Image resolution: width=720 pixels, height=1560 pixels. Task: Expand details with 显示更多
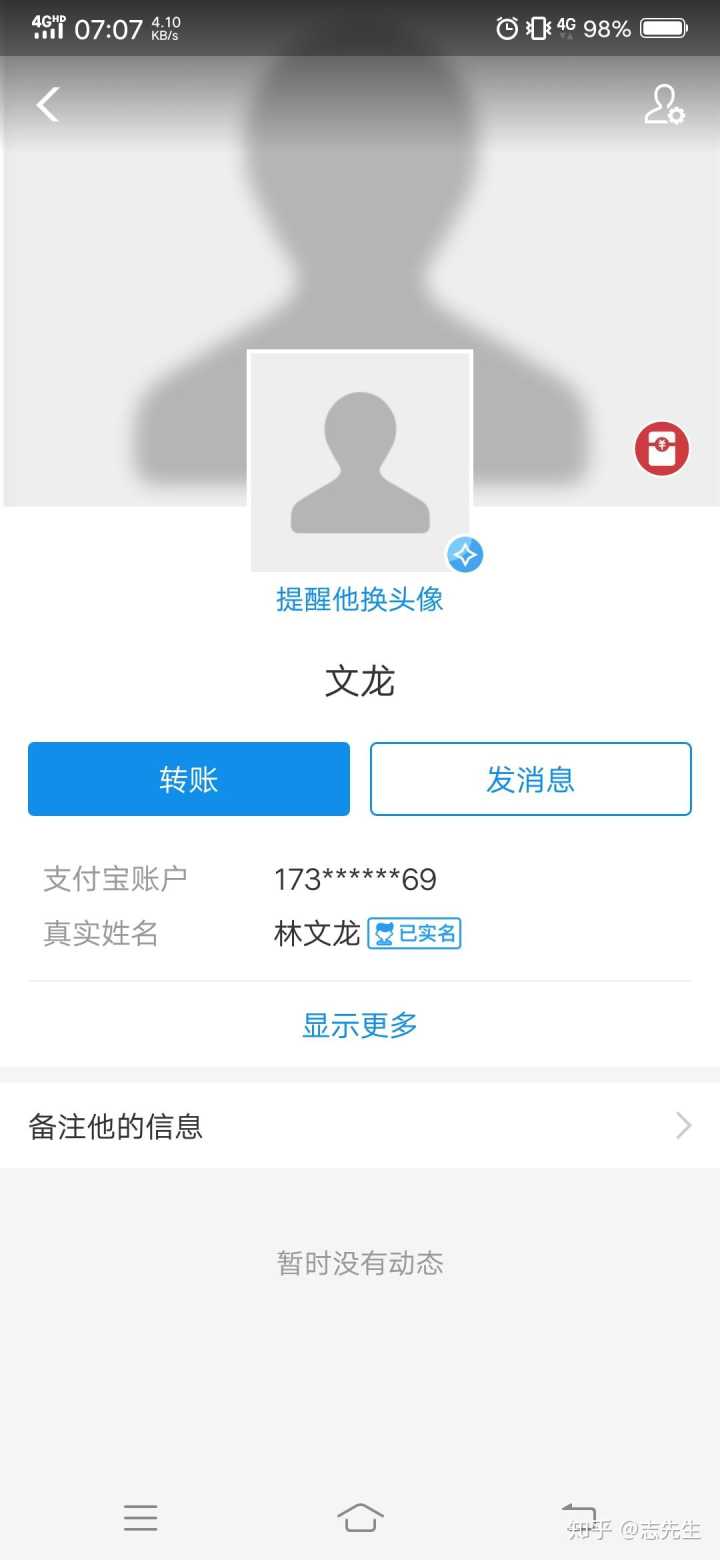(360, 1025)
